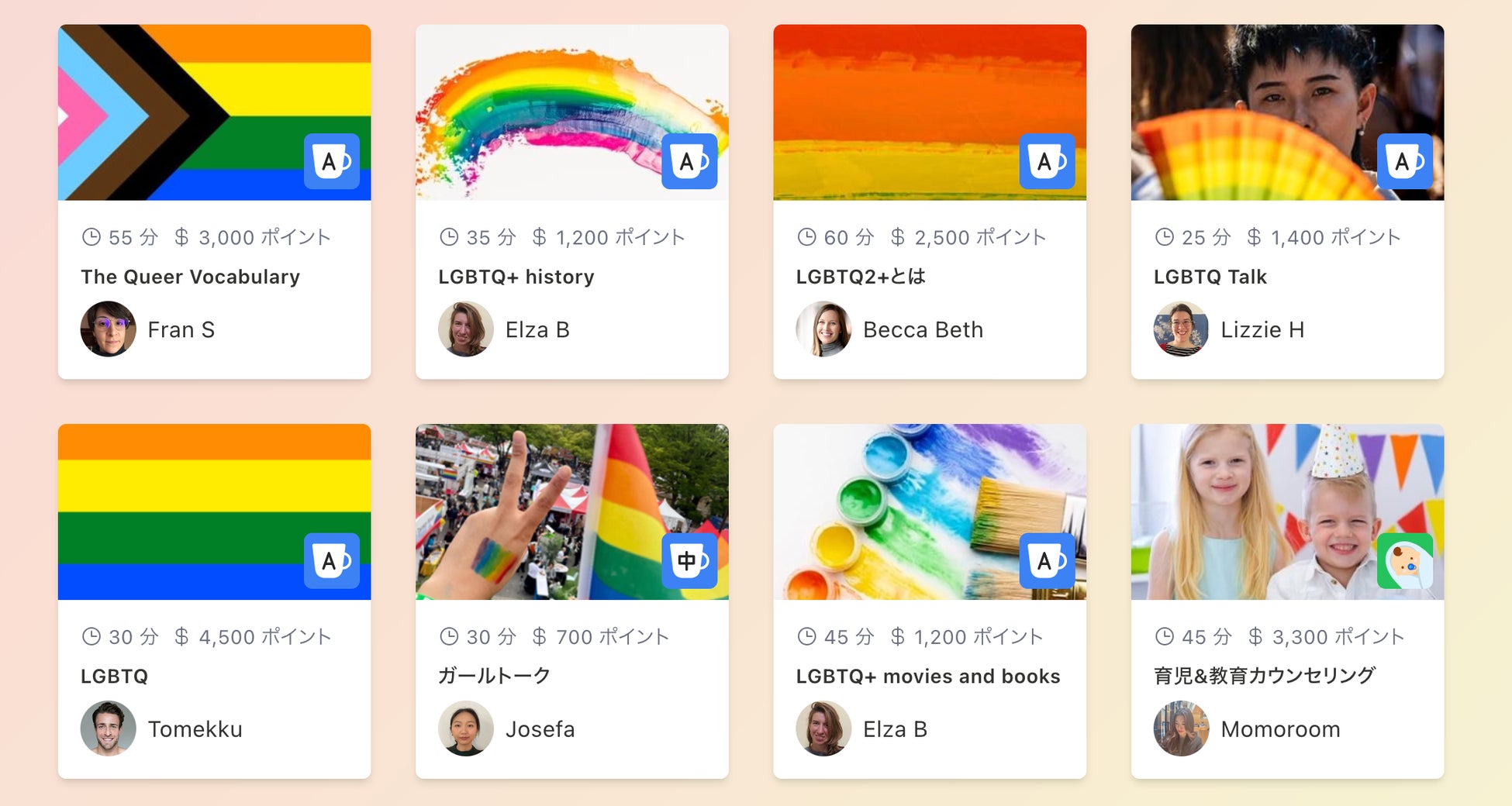View the LGBTQ+ history lesson card
Image resolution: width=1512 pixels, height=806 pixels.
tap(516, 277)
